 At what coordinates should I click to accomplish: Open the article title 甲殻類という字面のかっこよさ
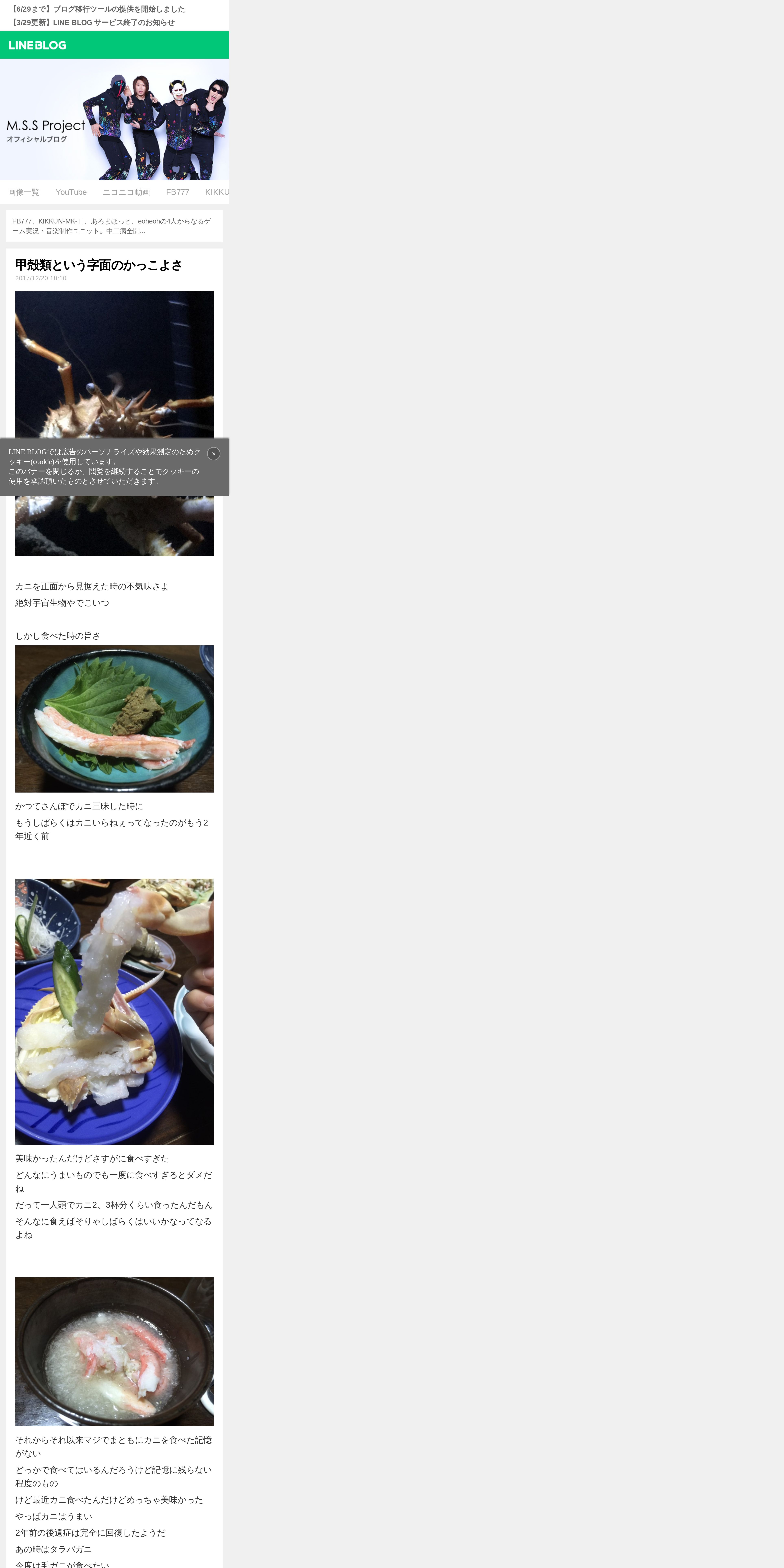pyautogui.click(x=99, y=265)
